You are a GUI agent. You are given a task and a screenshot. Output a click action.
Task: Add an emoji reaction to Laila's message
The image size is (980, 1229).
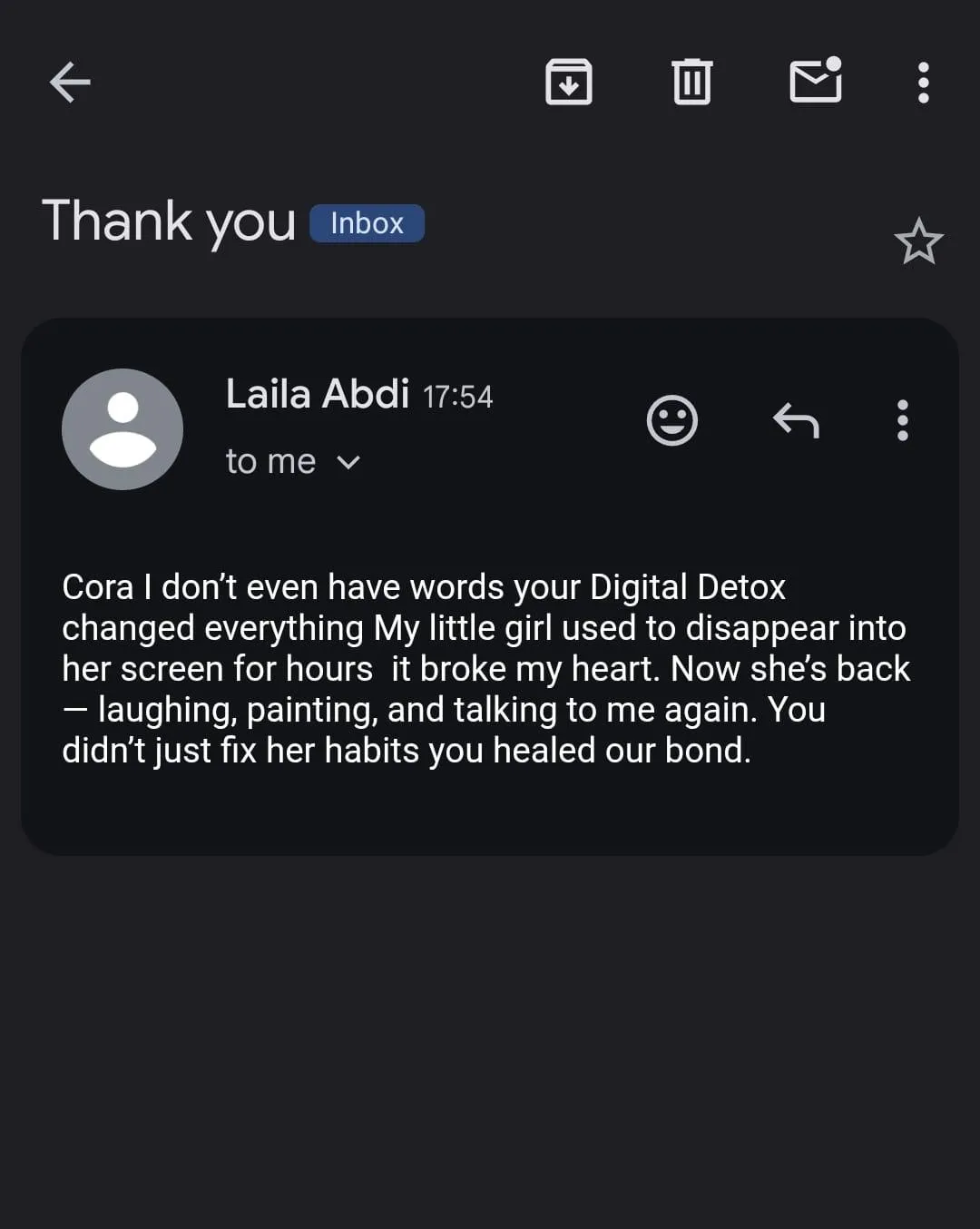(x=672, y=420)
